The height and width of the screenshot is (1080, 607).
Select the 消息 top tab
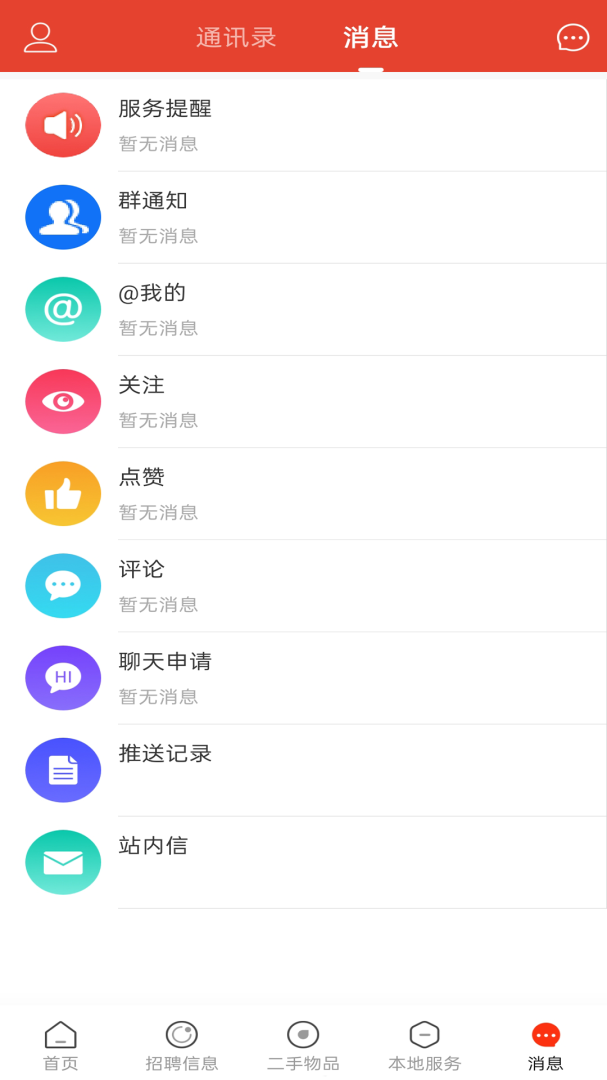tap(371, 38)
